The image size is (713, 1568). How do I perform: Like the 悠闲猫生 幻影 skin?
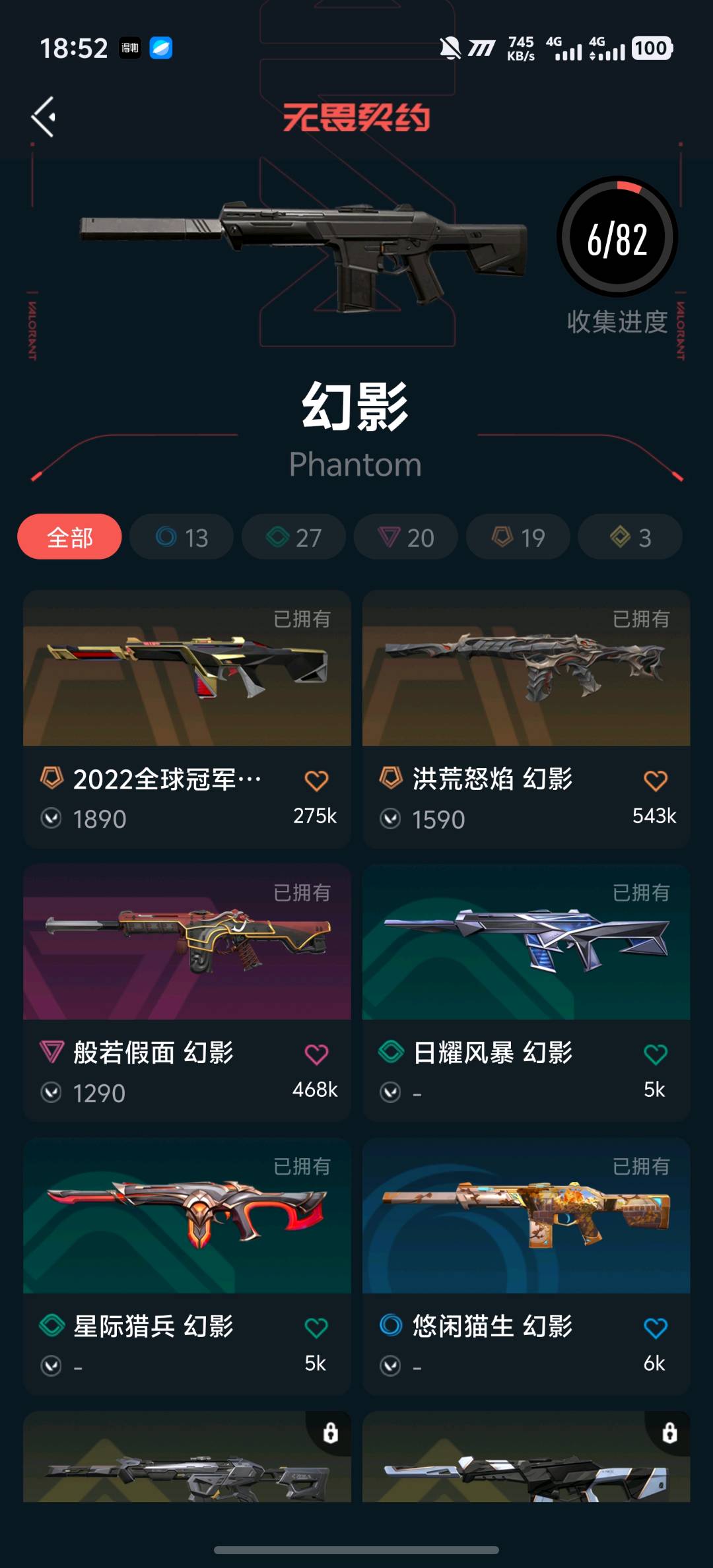(656, 1328)
